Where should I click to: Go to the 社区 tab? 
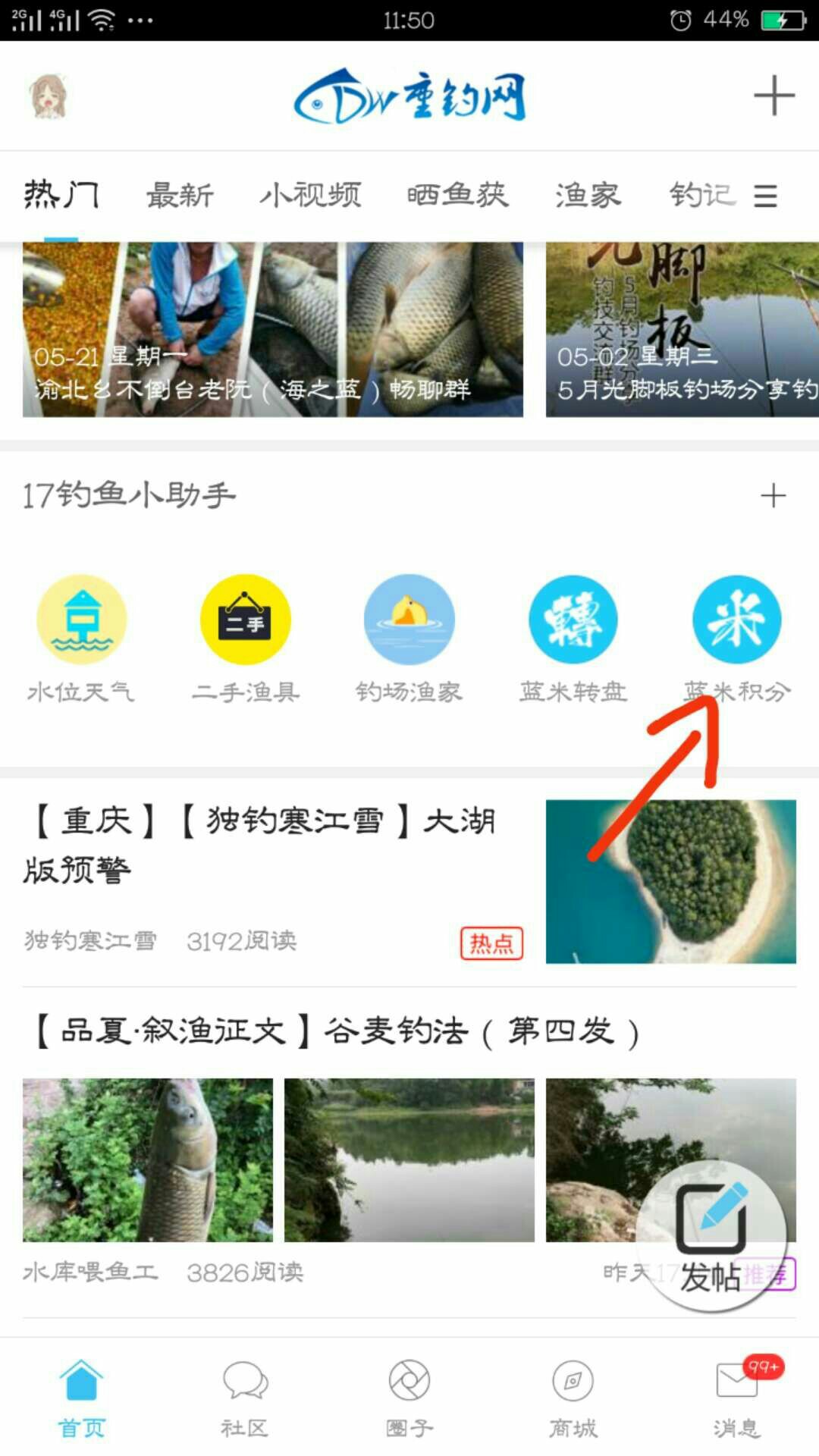(245, 1397)
